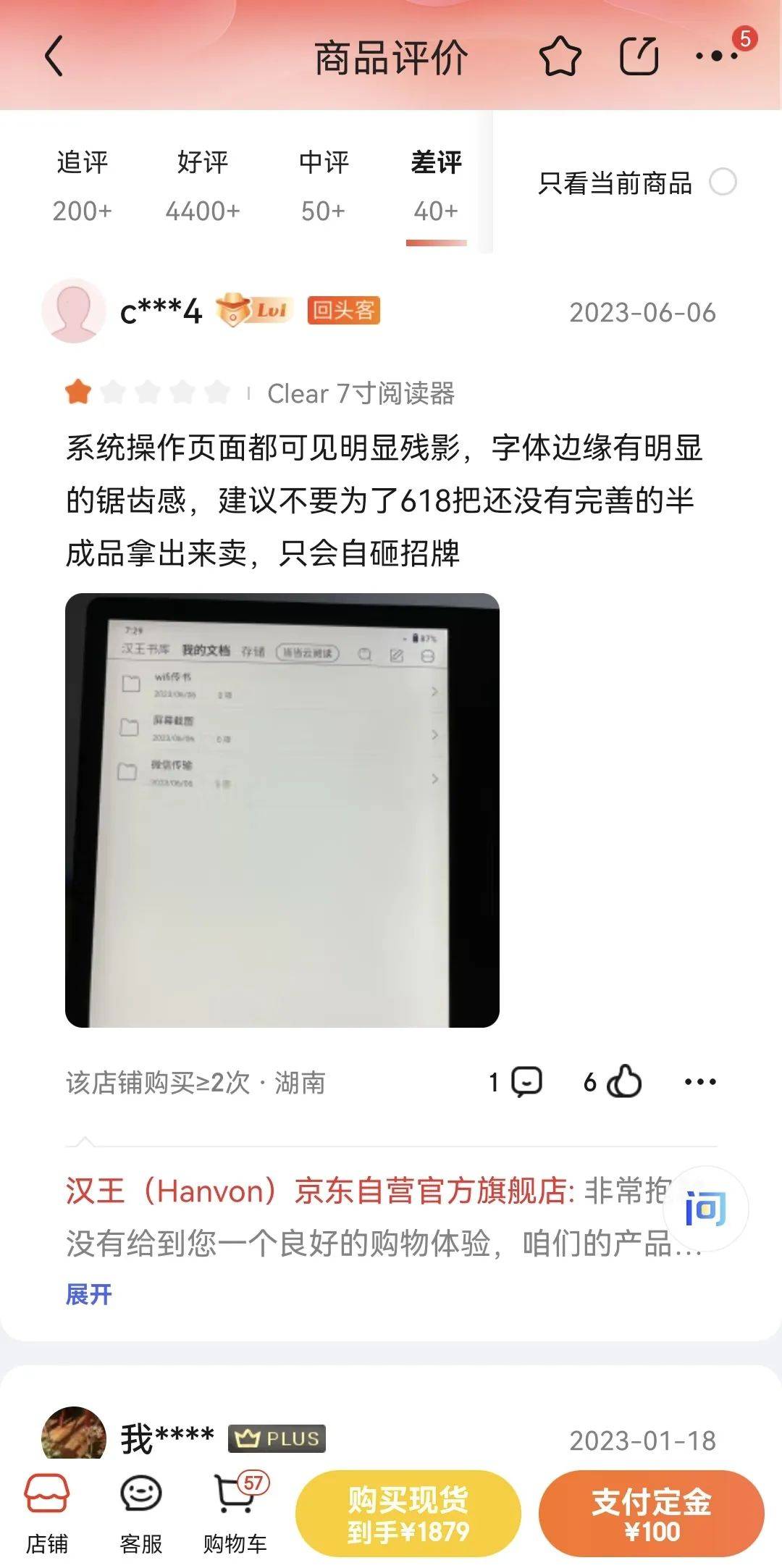Share this product reviews page
The image size is (782, 1568).
point(639,56)
